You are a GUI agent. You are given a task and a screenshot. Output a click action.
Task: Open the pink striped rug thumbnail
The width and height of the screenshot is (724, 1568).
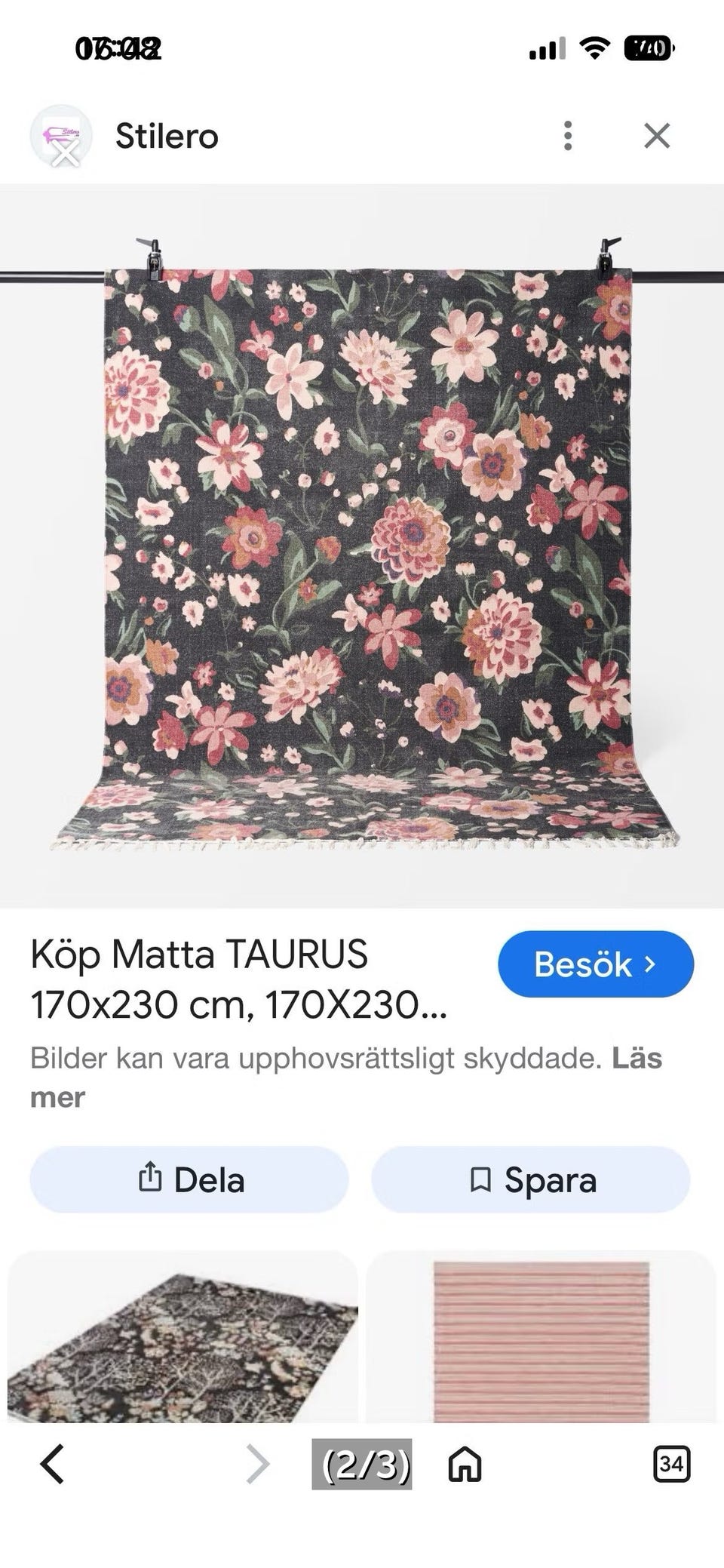point(541,1336)
